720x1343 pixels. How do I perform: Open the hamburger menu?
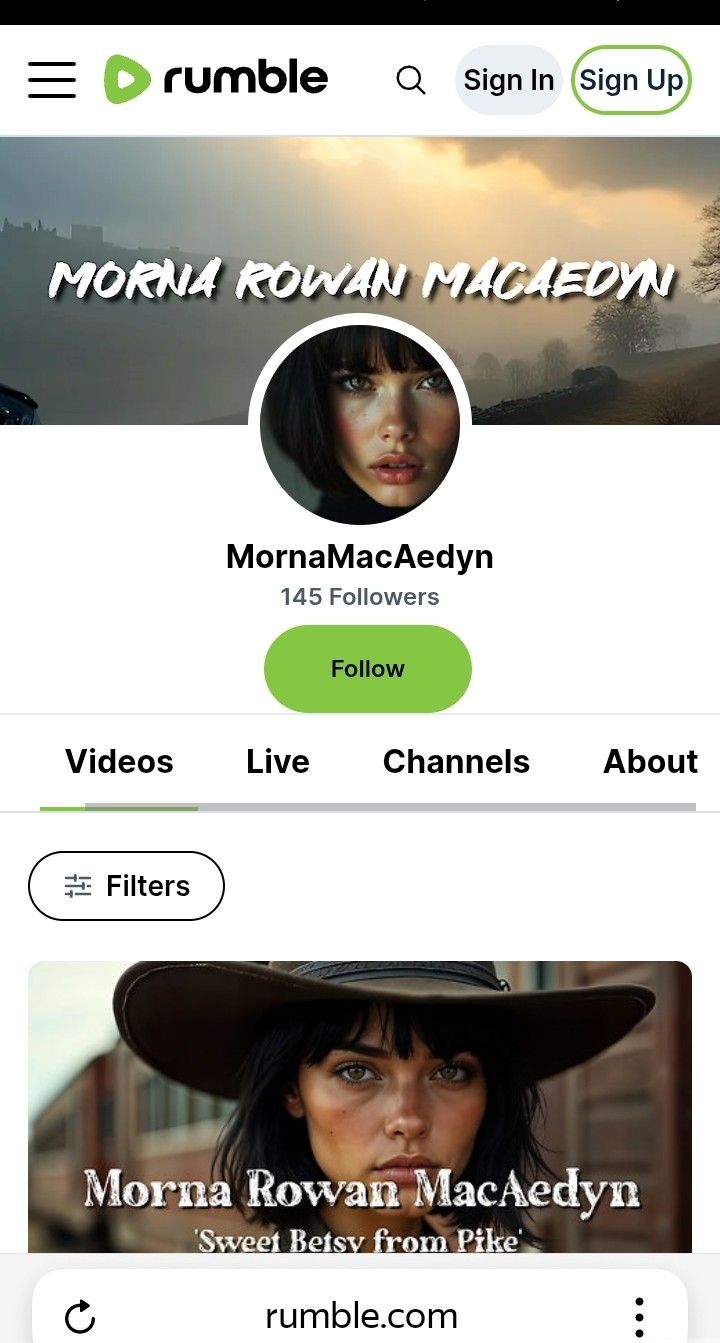[x=52, y=80]
